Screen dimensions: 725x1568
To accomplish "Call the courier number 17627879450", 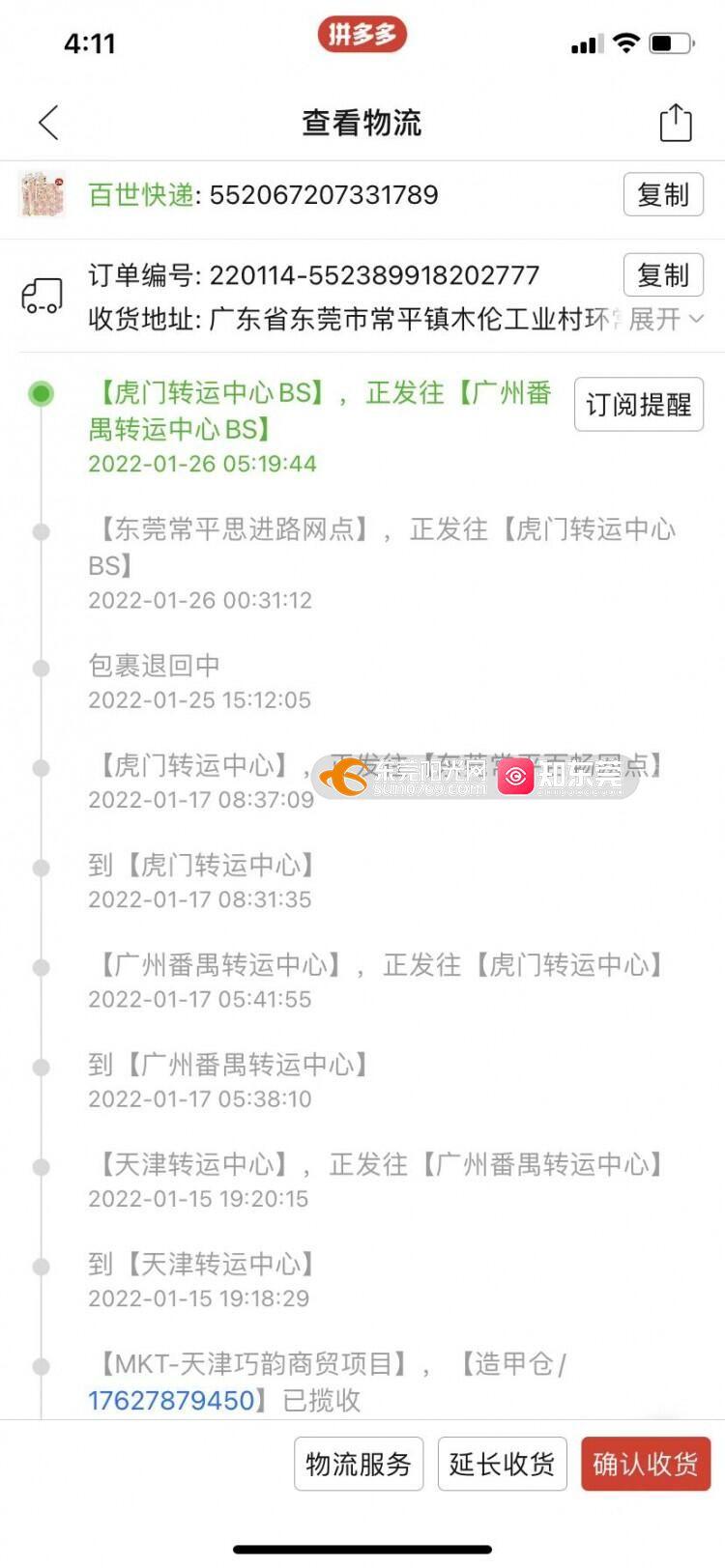I will pos(171,1400).
